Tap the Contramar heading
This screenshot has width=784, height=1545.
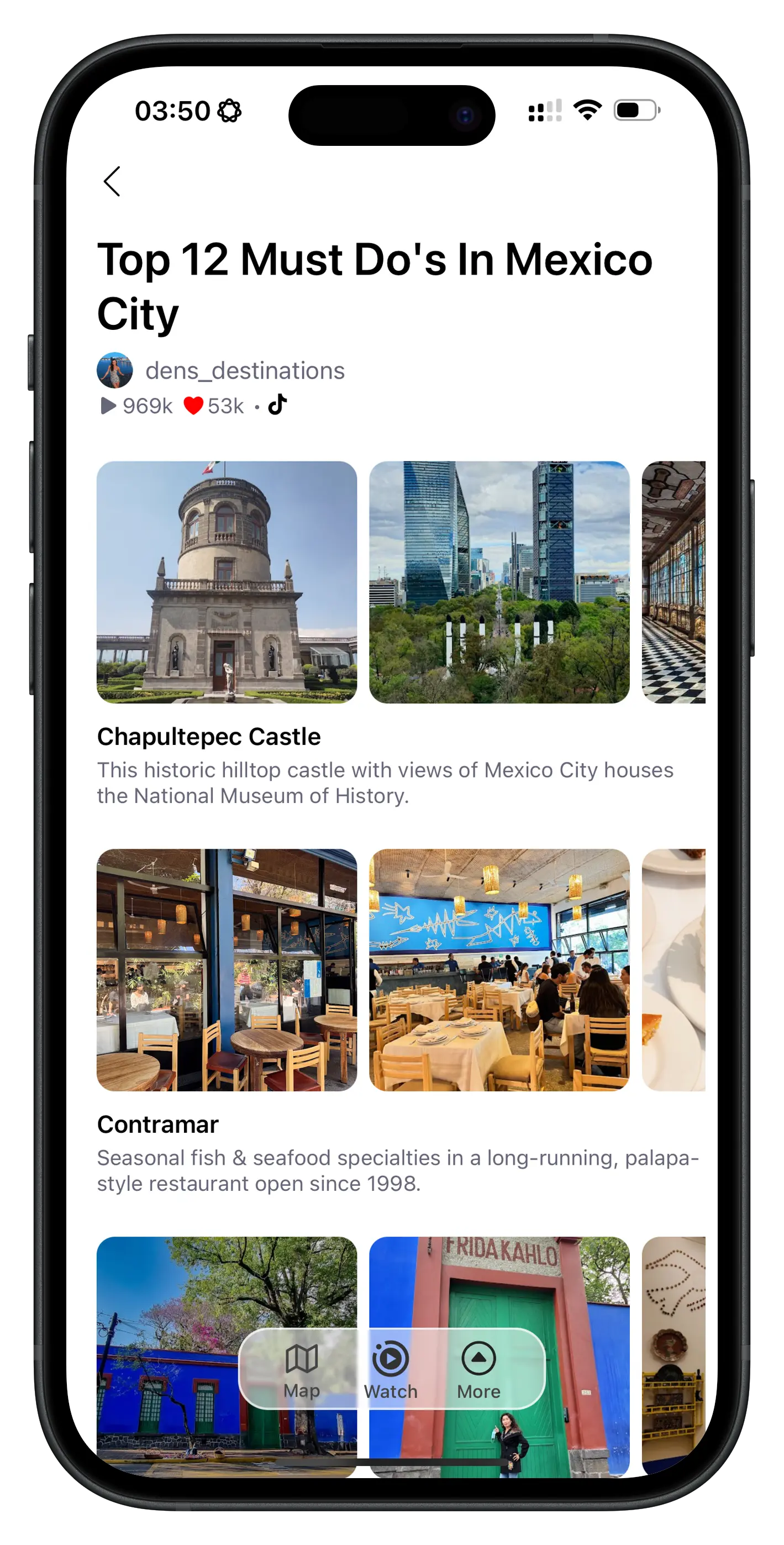158,1124
